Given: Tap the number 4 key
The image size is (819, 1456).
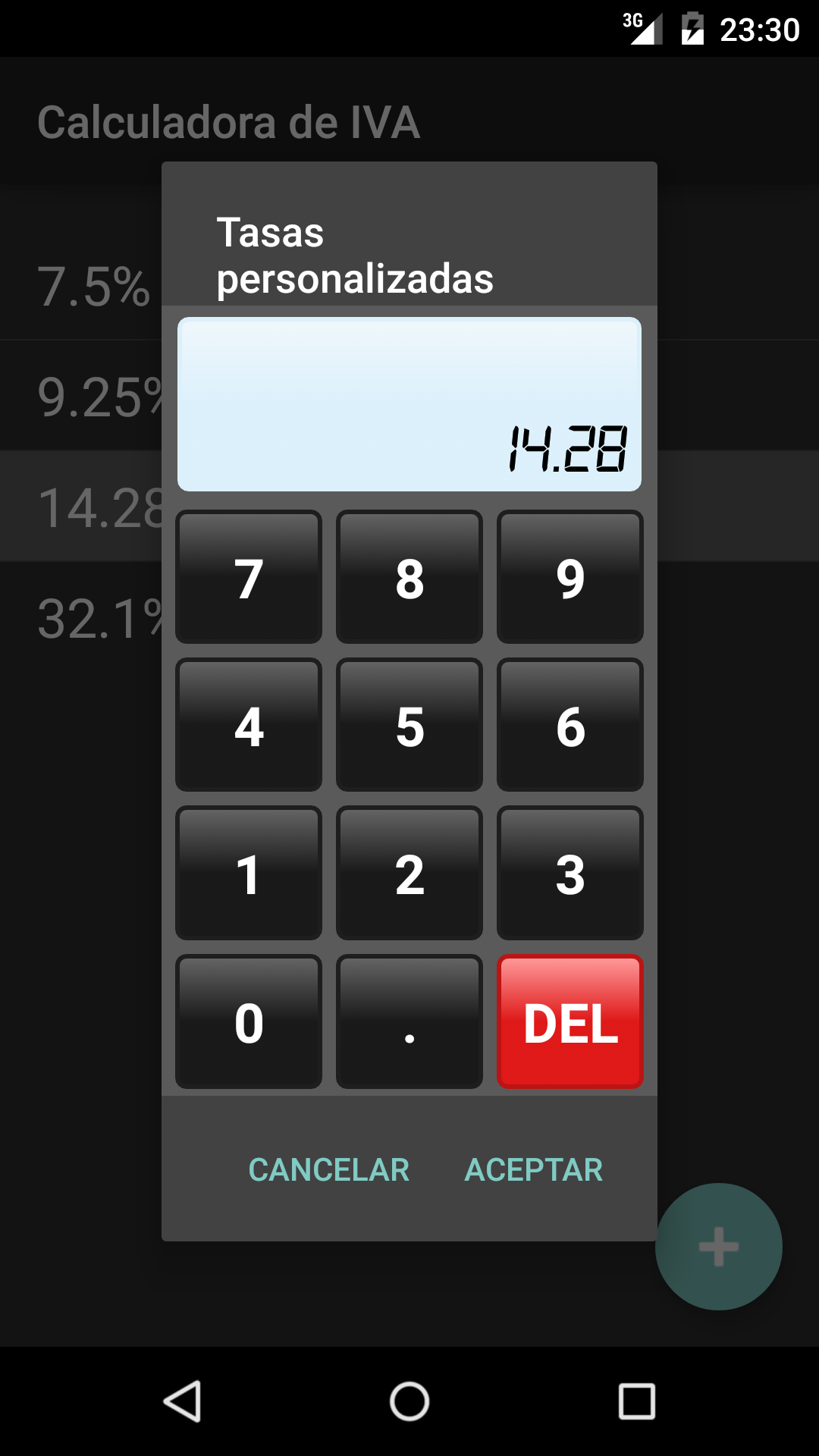Looking at the screenshot, I should [x=249, y=726].
